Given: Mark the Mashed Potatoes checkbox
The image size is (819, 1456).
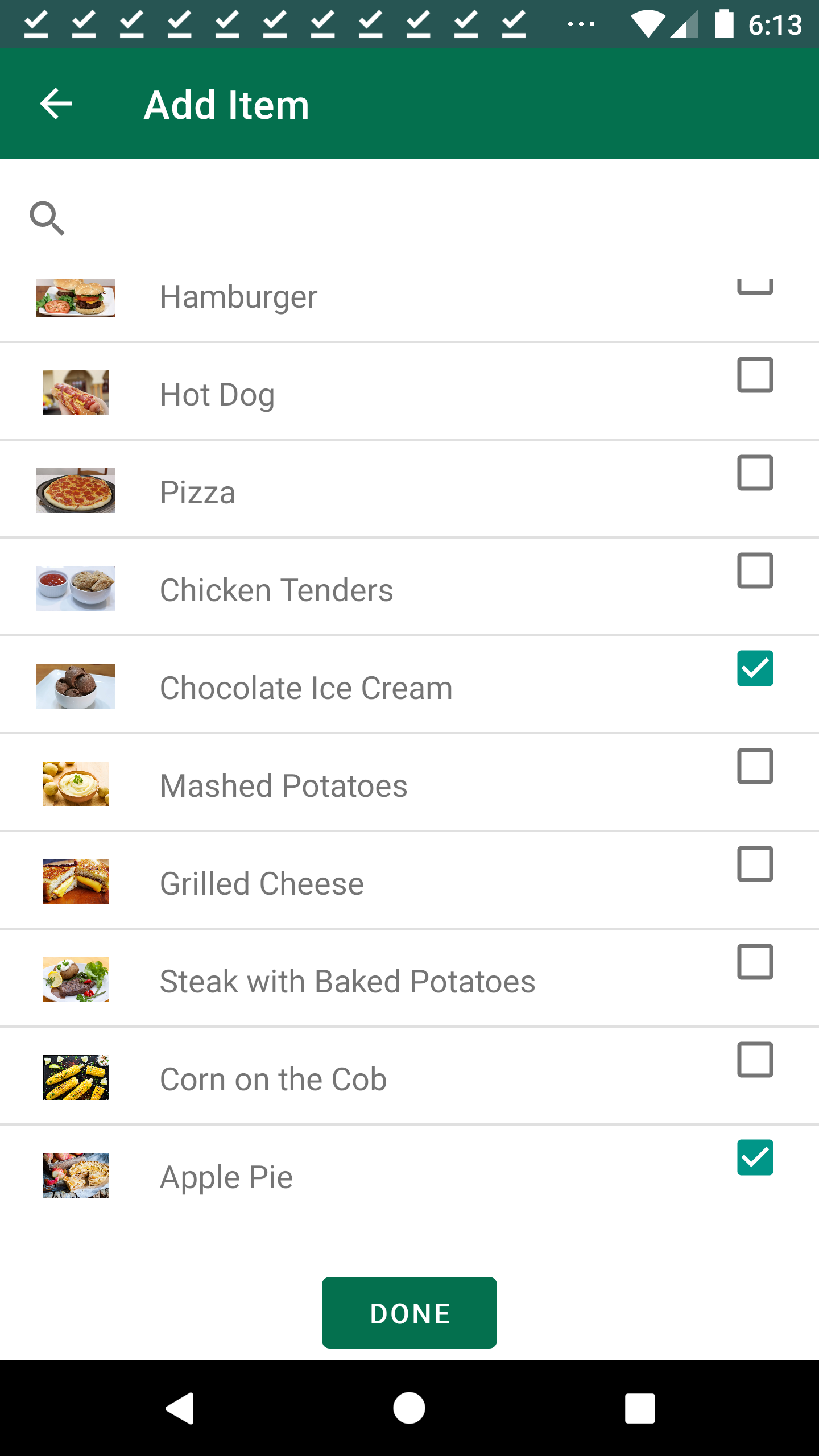Looking at the screenshot, I should (x=754, y=766).
